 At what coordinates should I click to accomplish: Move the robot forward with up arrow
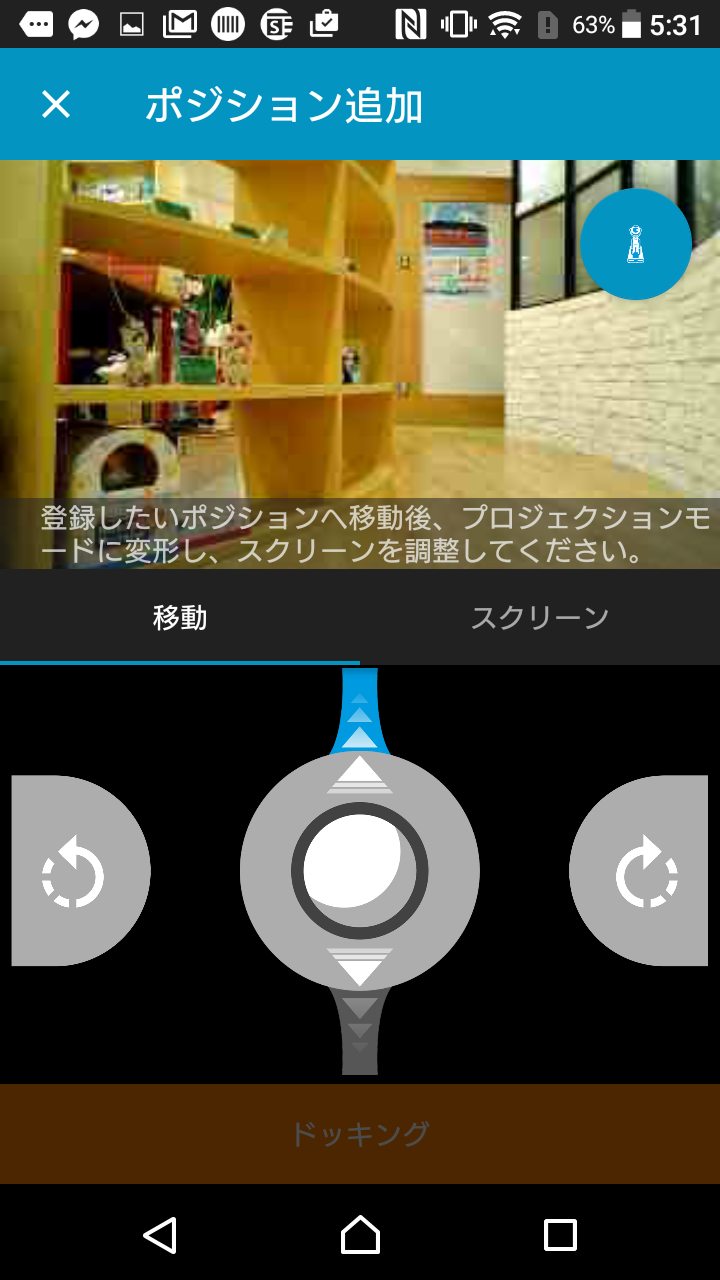coord(360,771)
